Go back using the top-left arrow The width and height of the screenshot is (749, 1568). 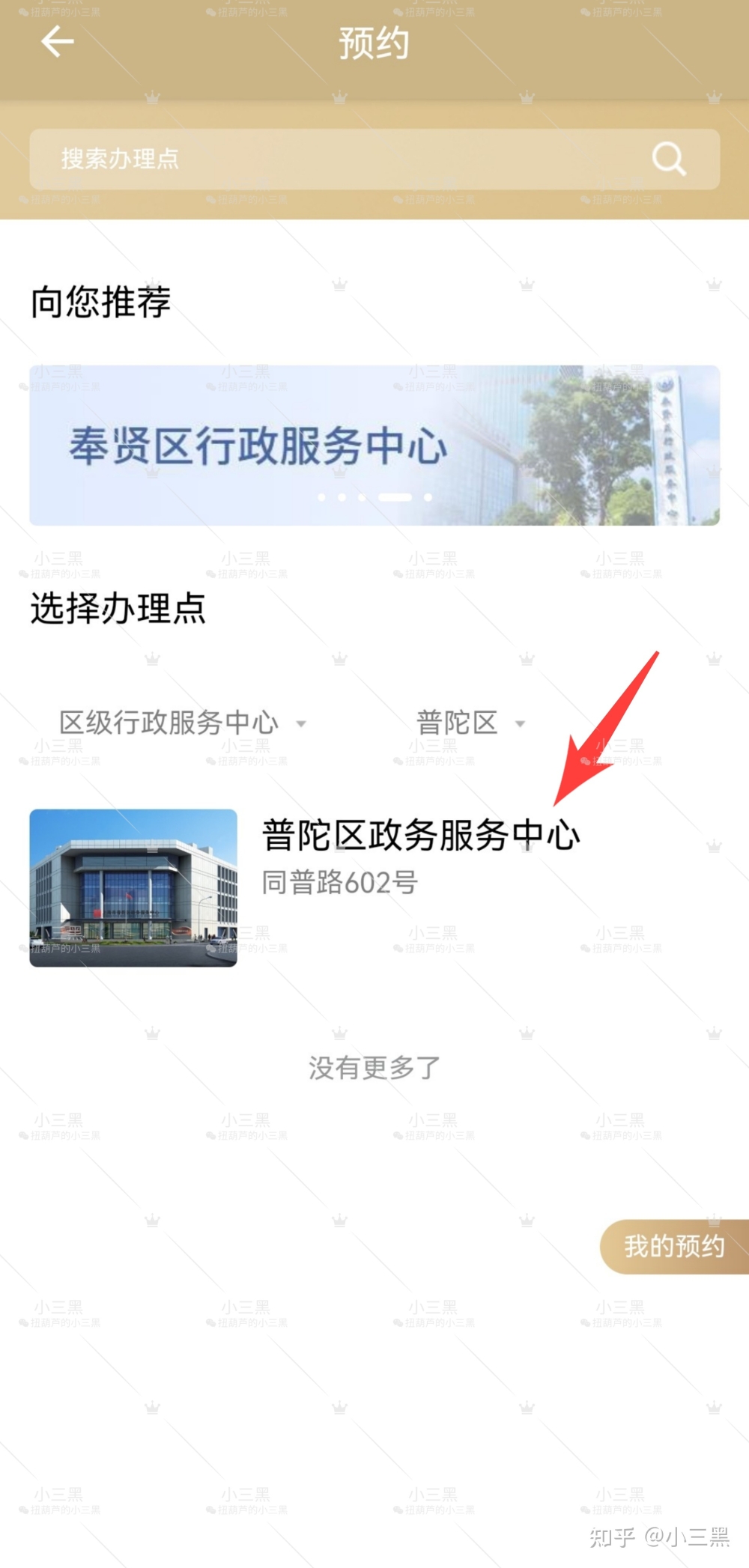(57, 41)
